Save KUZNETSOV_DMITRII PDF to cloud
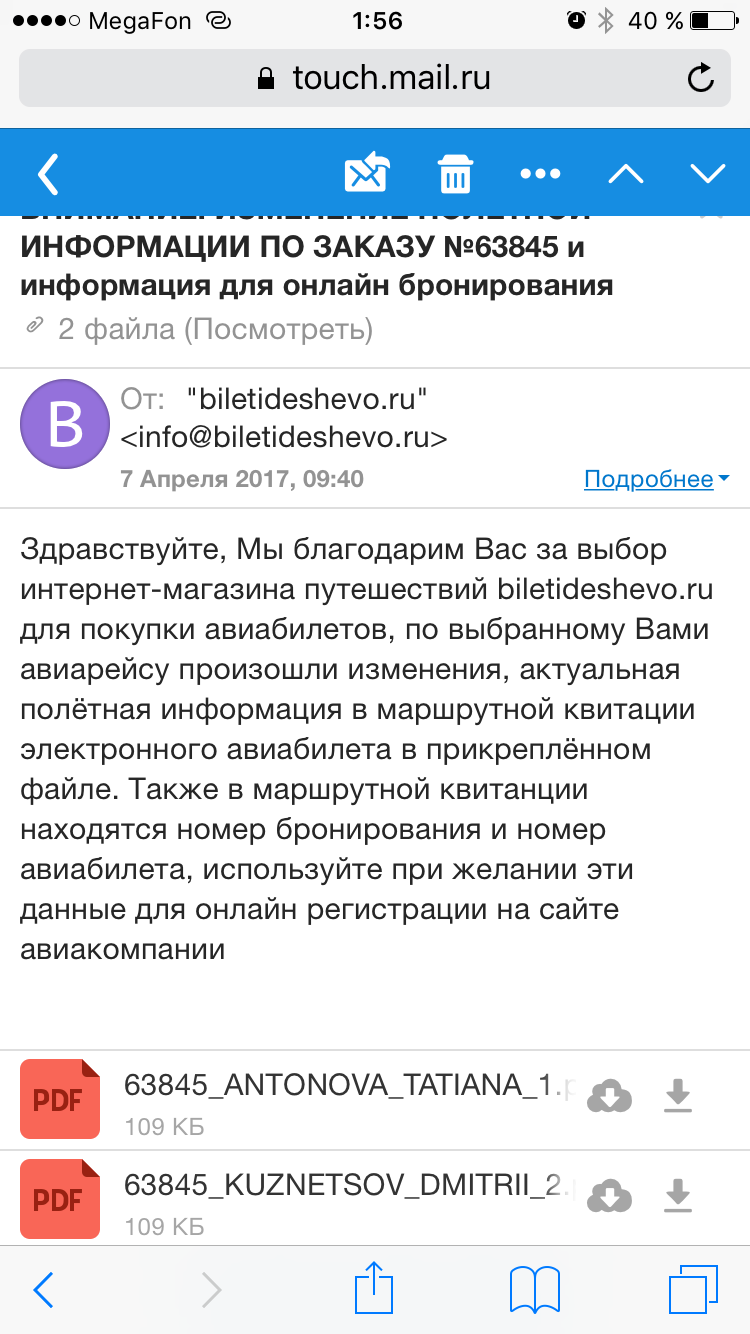This screenshot has height=1334, width=750. [x=609, y=1196]
